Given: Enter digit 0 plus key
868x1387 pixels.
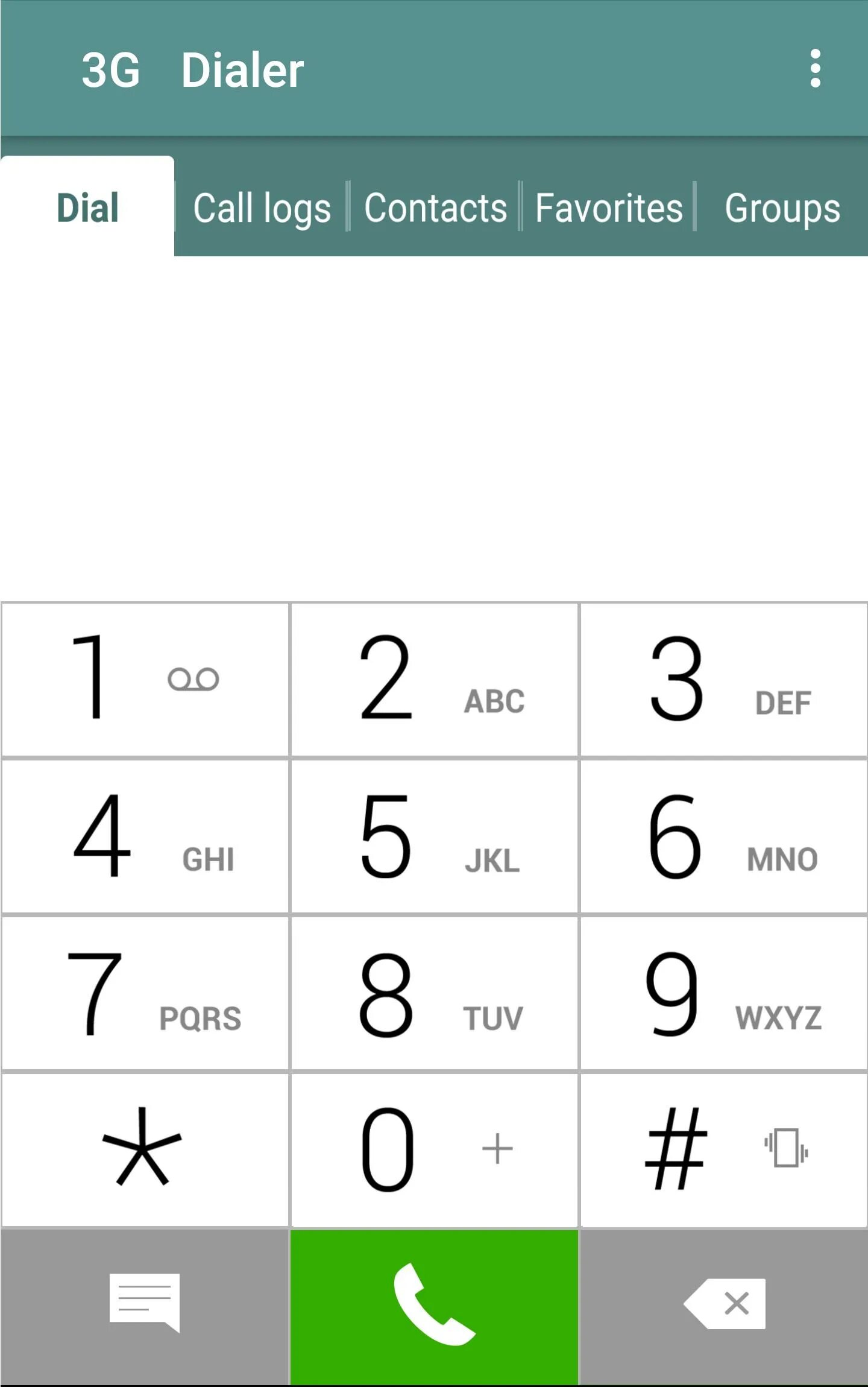Looking at the screenshot, I should 434,1149.
